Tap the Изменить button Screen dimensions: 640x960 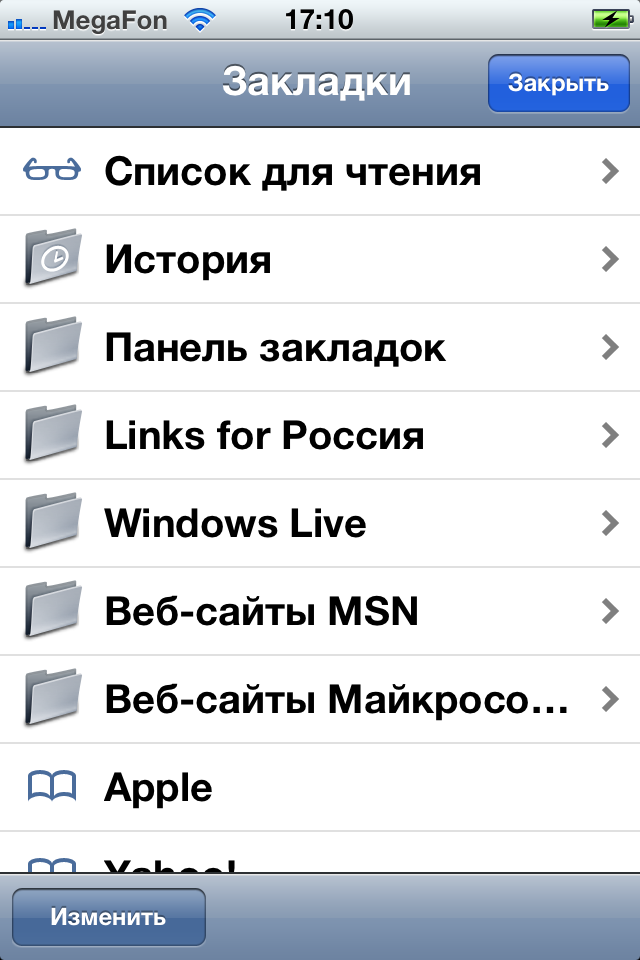pos(108,917)
